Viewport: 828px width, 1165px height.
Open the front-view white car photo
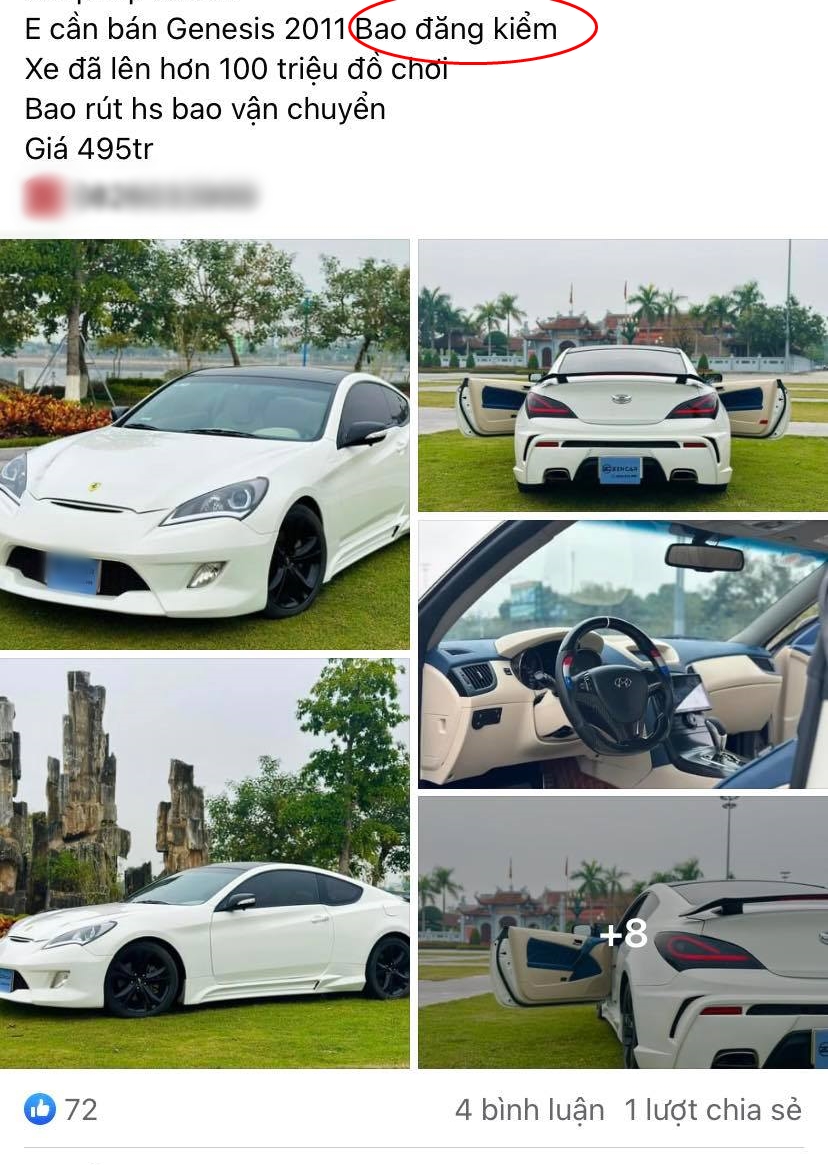coord(204,444)
